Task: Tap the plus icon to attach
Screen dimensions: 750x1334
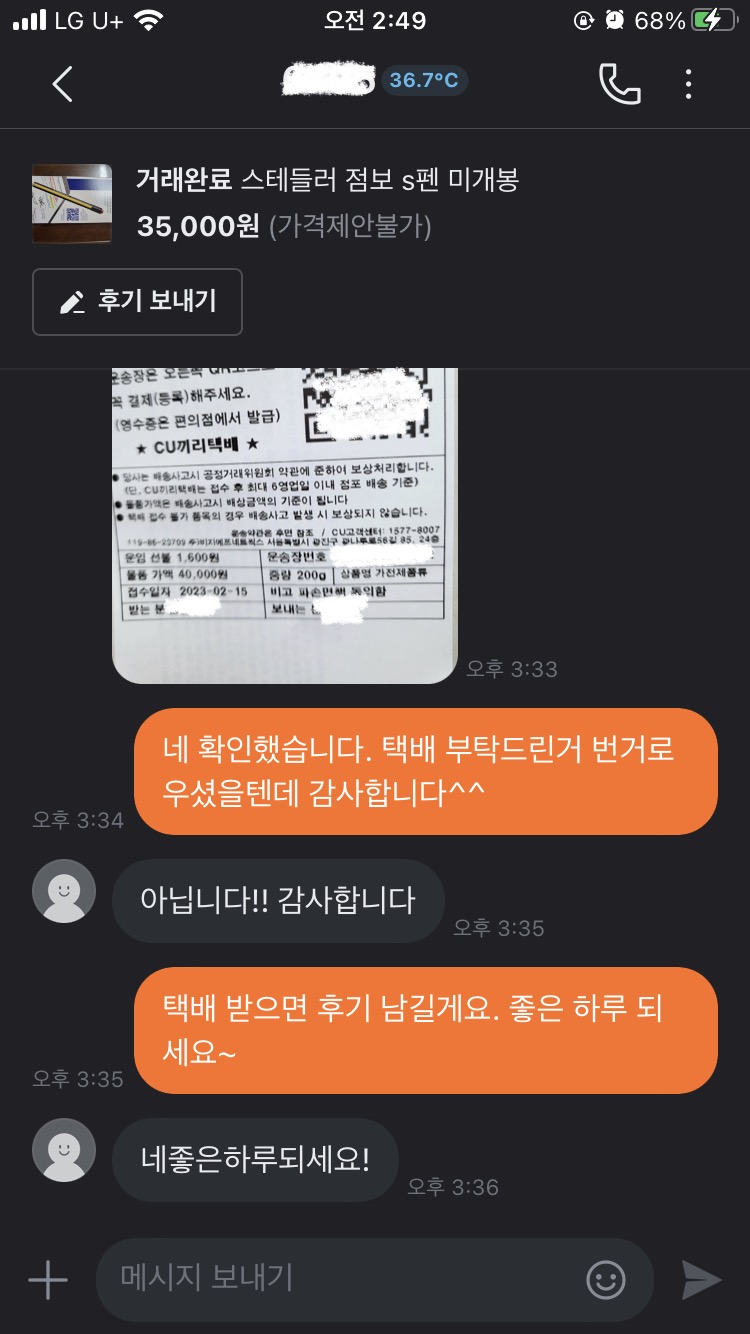Action: click(x=48, y=1280)
